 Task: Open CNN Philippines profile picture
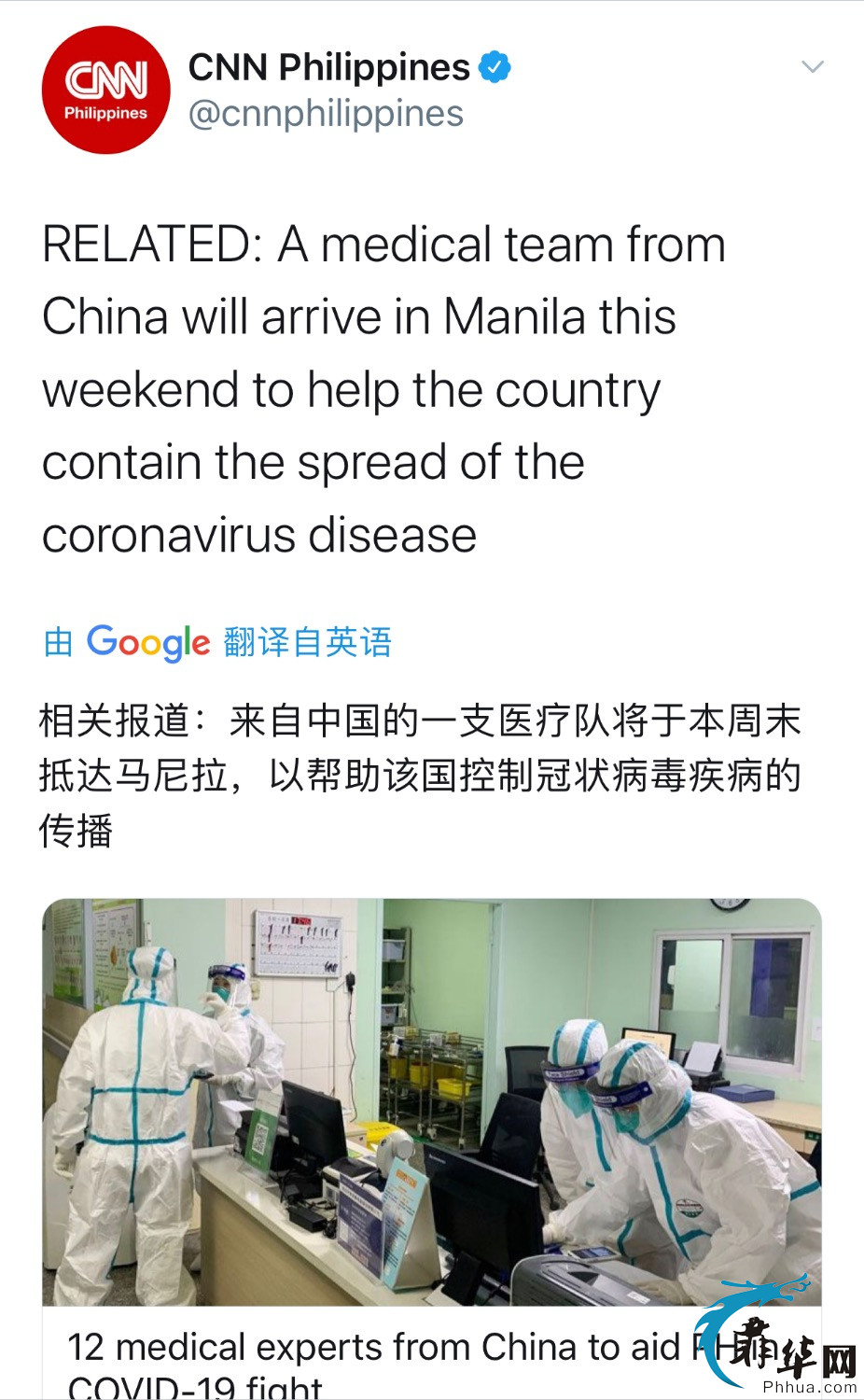106,91
